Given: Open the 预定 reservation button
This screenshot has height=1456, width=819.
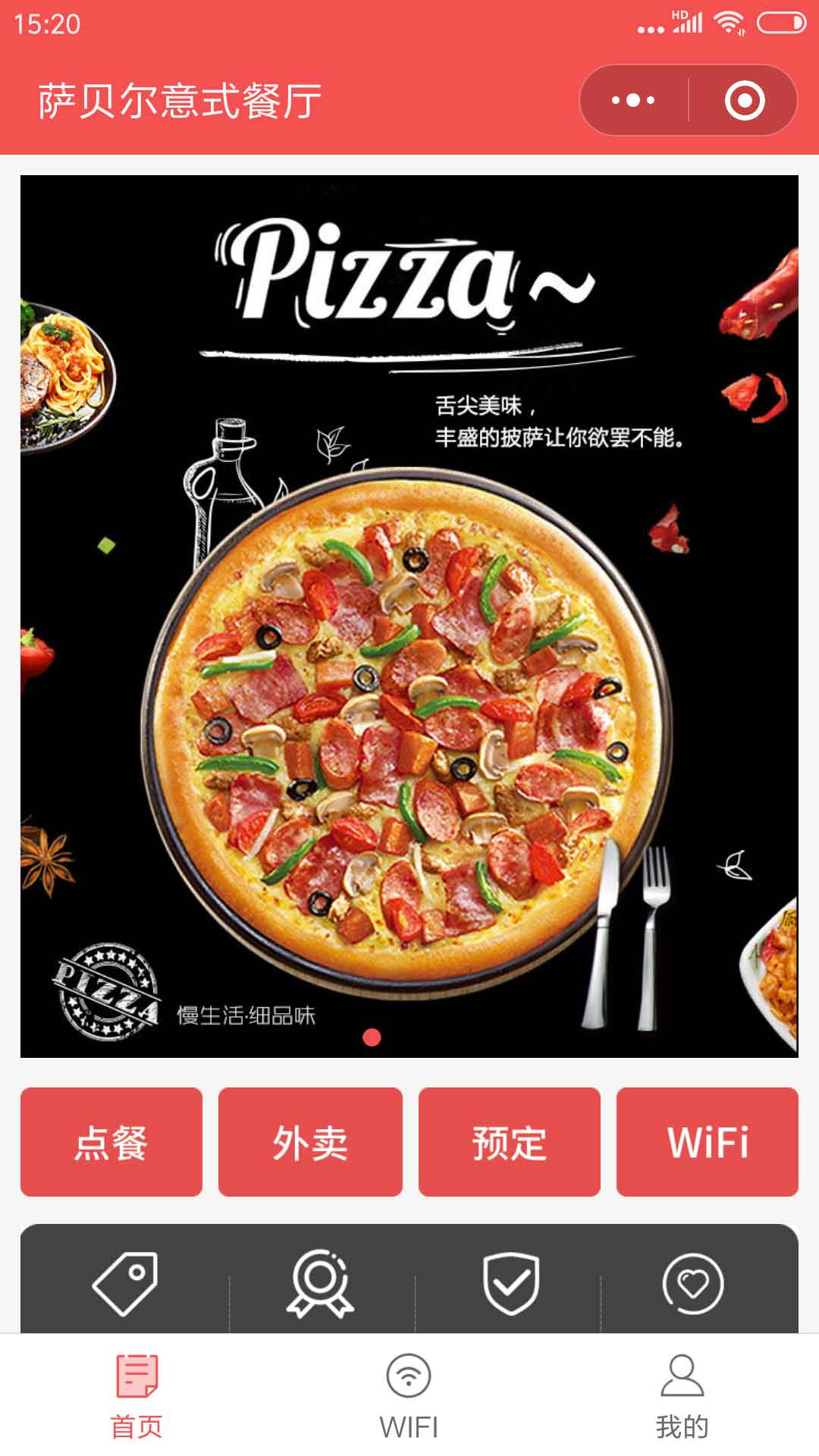Looking at the screenshot, I should click(509, 1142).
